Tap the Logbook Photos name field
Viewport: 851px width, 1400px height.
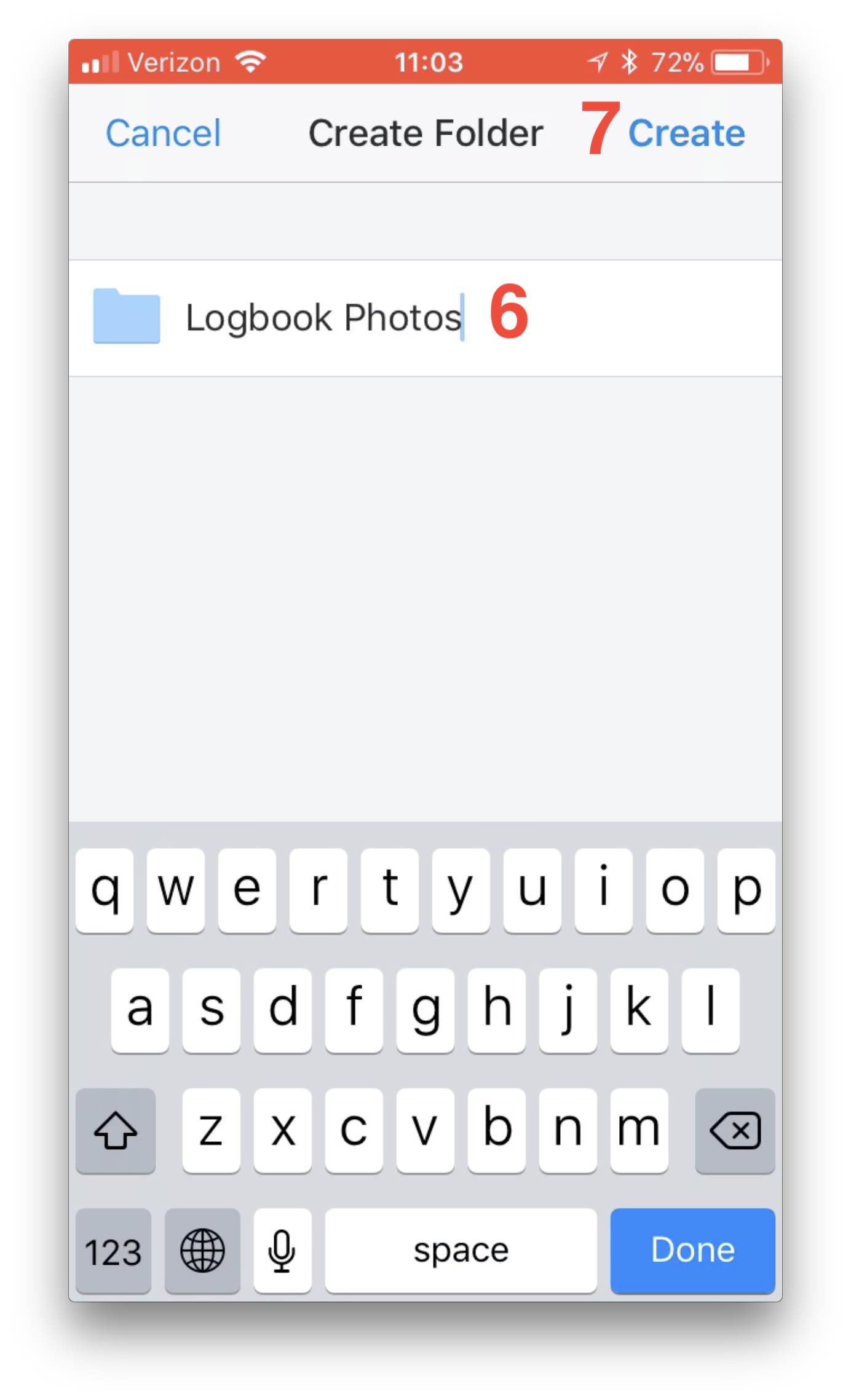pos(425,318)
